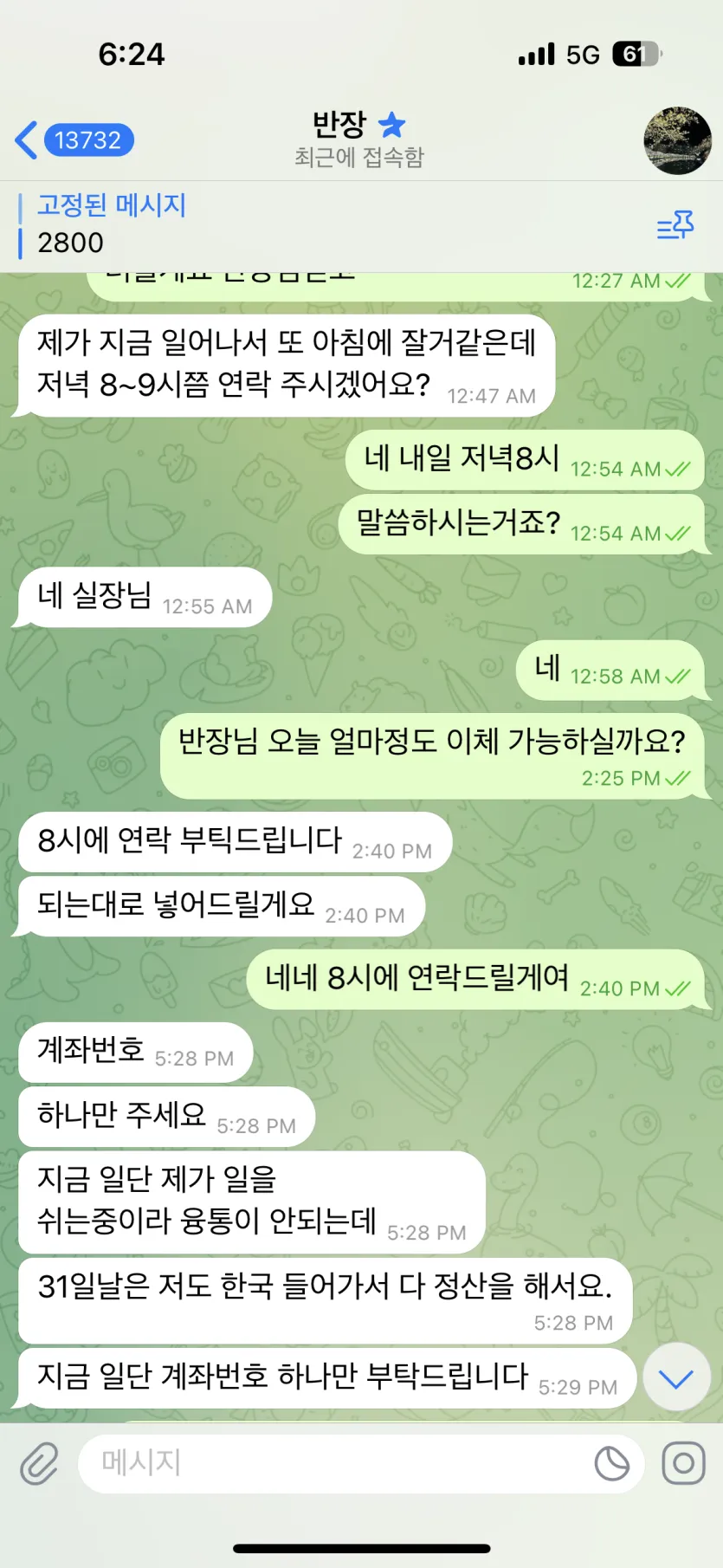Focus the 메시지 input field
This screenshot has width=723, height=1568.
pyautogui.click(x=329, y=1463)
